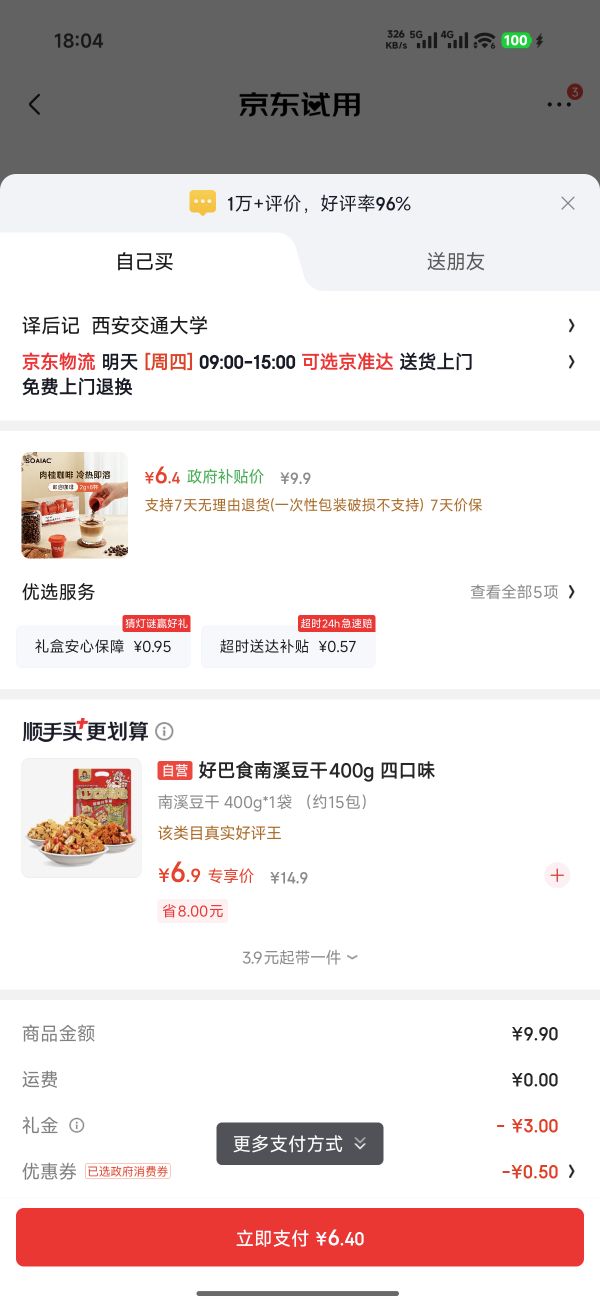Expand 3.9元起带一件 more items
The height and width of the screenshot is (1304, 600).
(300, 957)
